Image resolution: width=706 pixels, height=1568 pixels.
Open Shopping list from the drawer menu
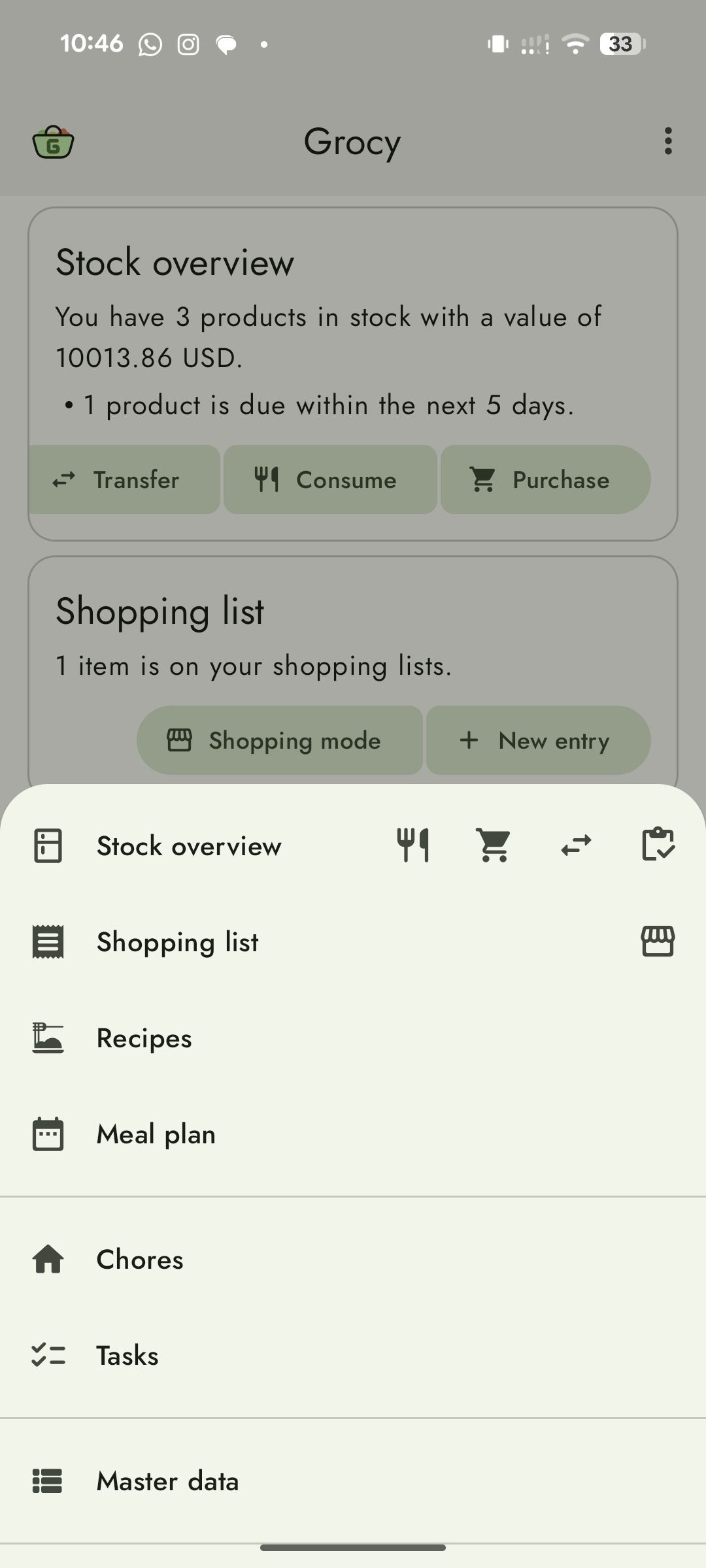point(177,942)
